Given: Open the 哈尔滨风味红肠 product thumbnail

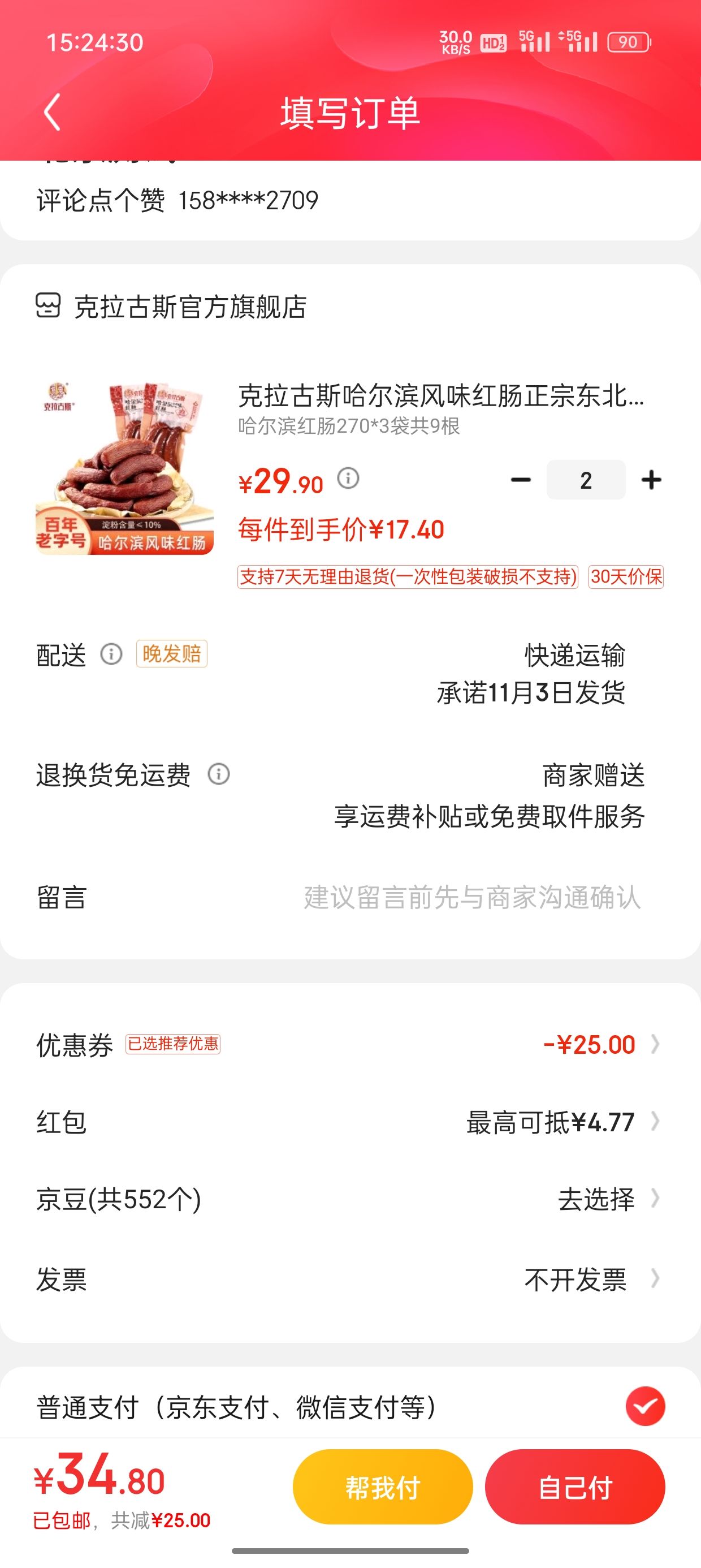Looking at the screenshot, I should [x=124, y=468].
